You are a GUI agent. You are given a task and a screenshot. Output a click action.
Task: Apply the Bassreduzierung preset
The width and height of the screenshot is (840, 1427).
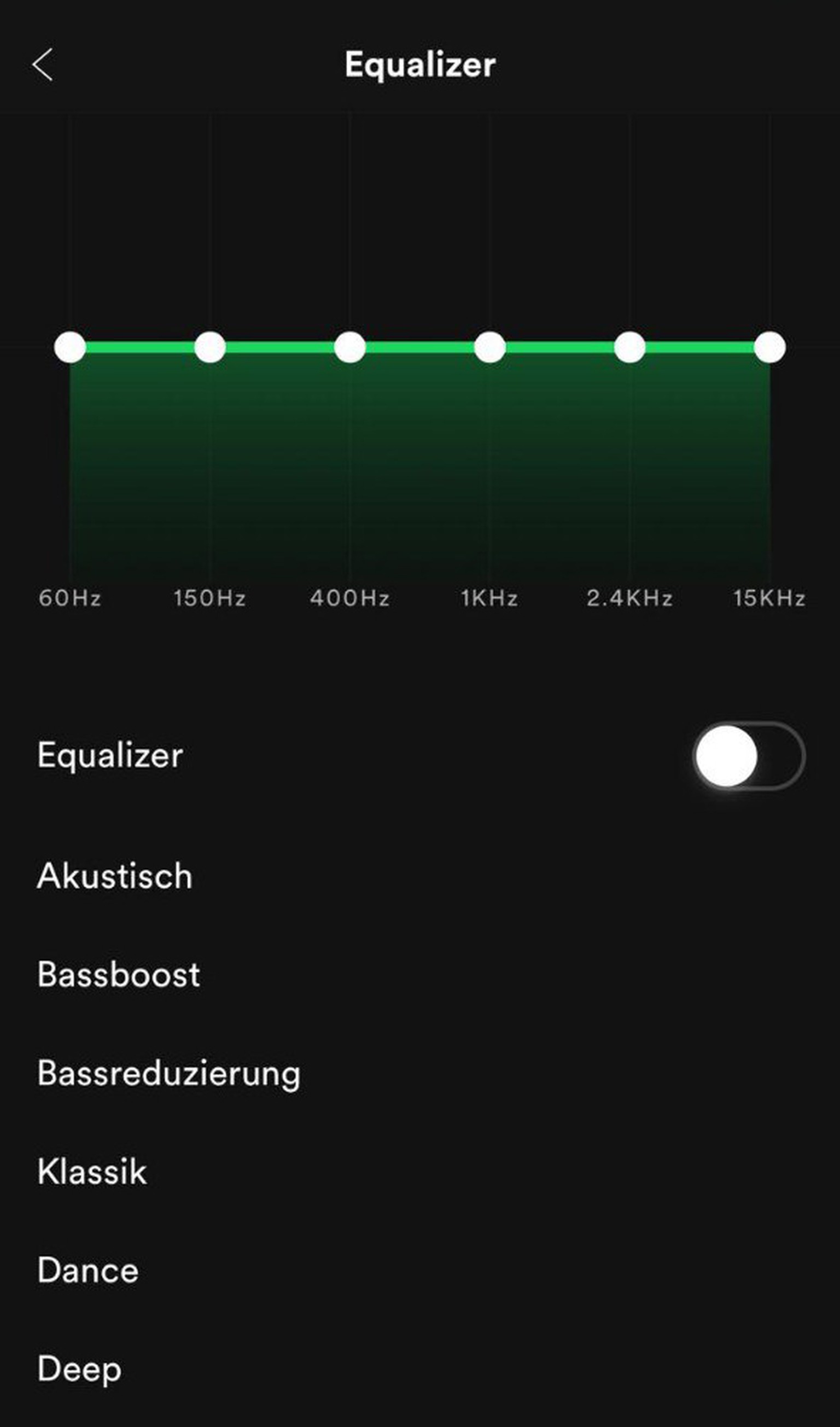coord(168,1073)
